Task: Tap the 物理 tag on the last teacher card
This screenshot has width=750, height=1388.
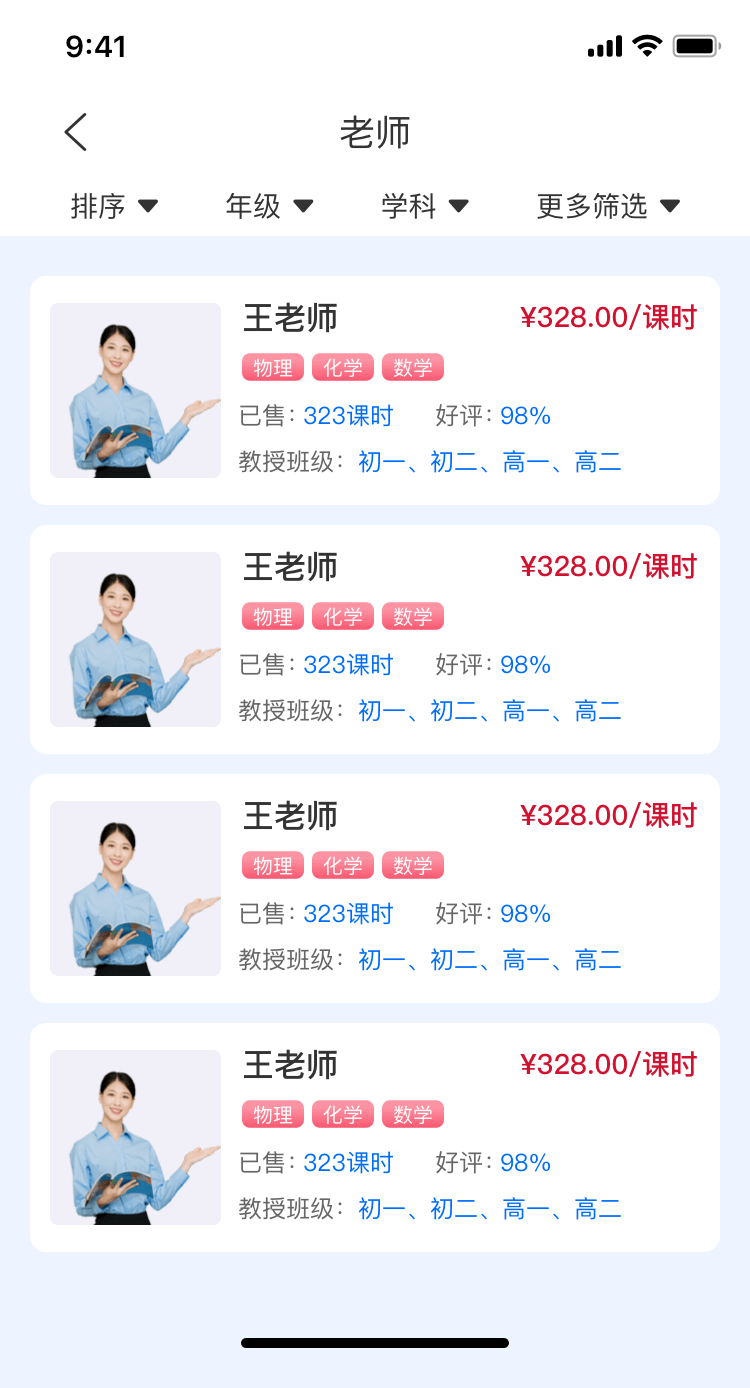Action: pos(272,1114)
